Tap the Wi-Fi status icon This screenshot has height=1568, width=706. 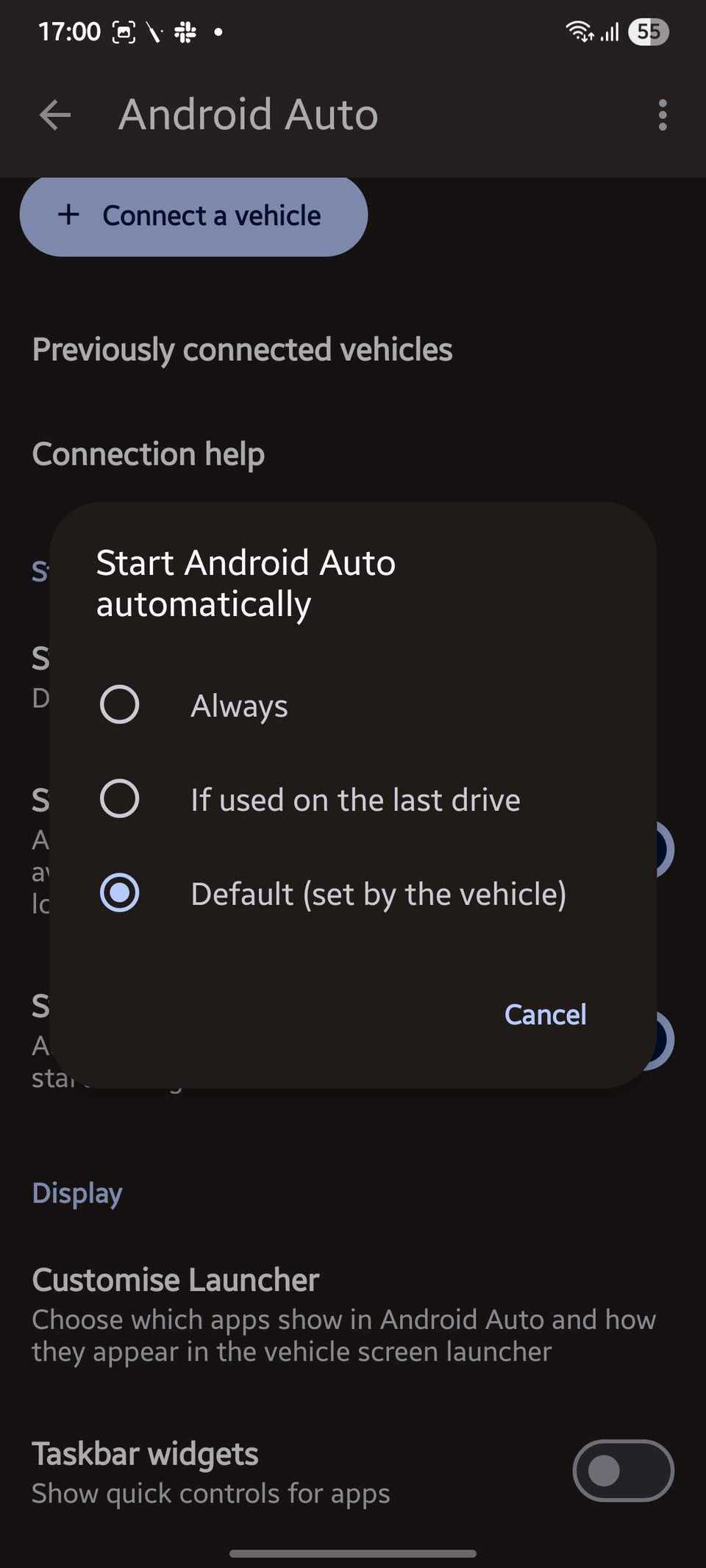[578, 31]
